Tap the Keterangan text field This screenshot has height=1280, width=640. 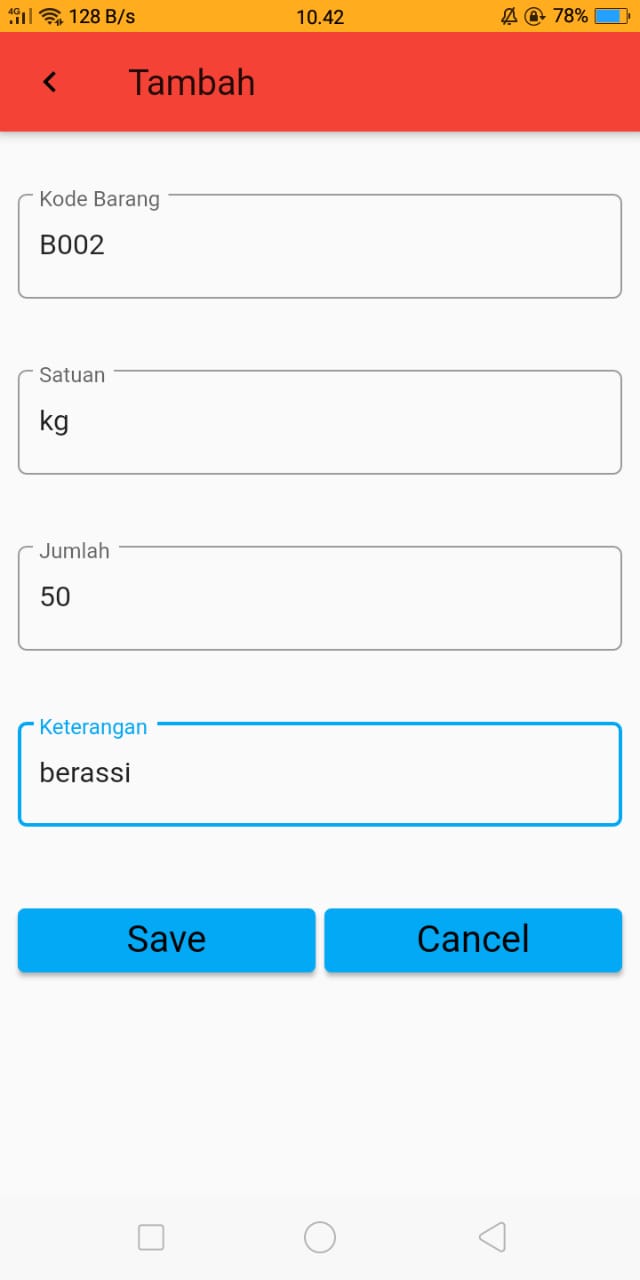(320, 774)
